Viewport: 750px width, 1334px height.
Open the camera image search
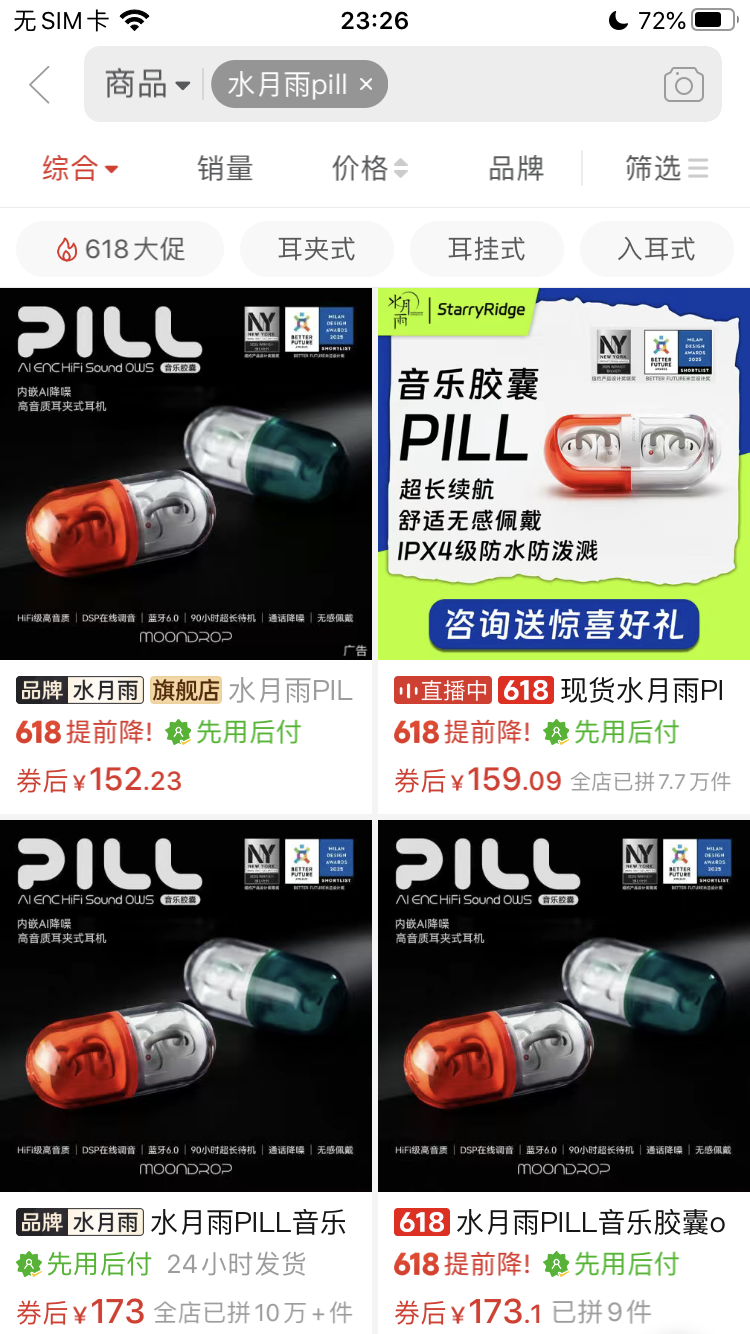click(x=684, y=85)
